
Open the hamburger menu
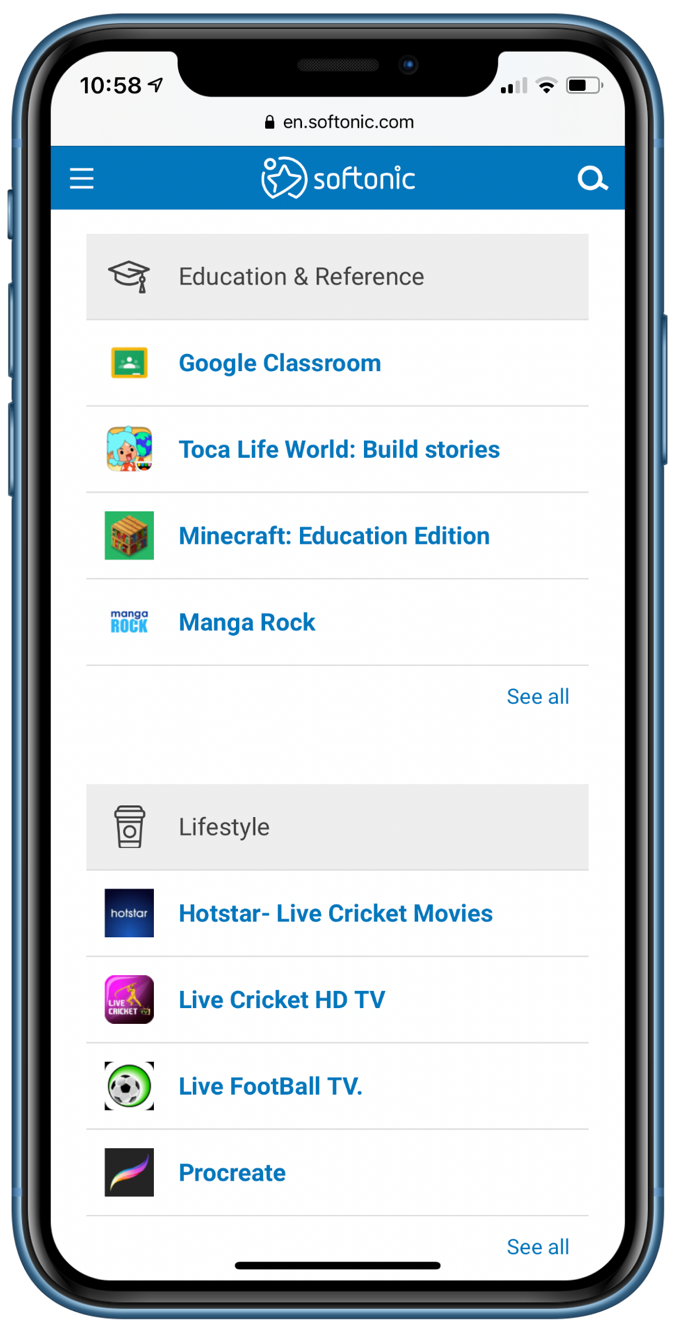pos(82,179)
